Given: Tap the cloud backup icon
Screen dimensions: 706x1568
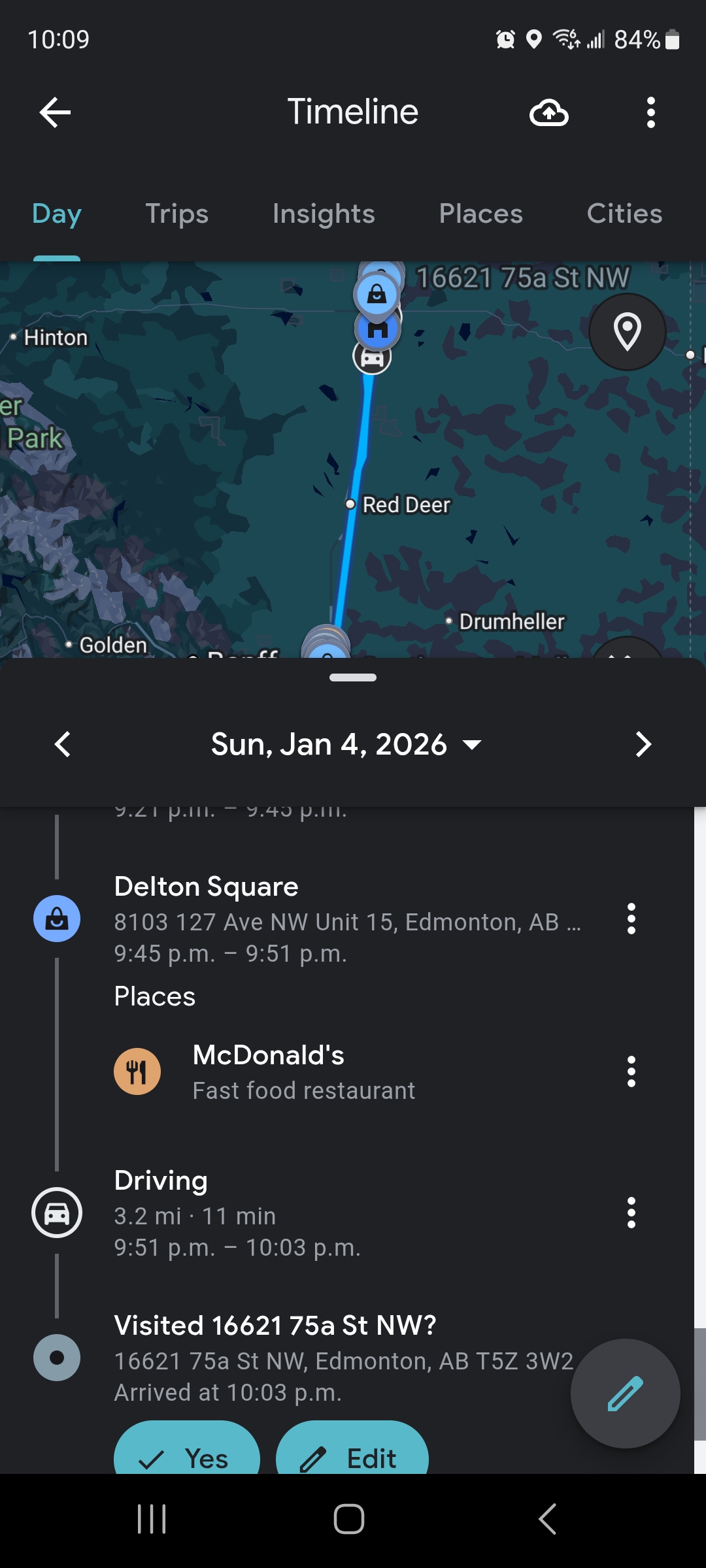Looking at the screenshot, I should coord(548,112).
